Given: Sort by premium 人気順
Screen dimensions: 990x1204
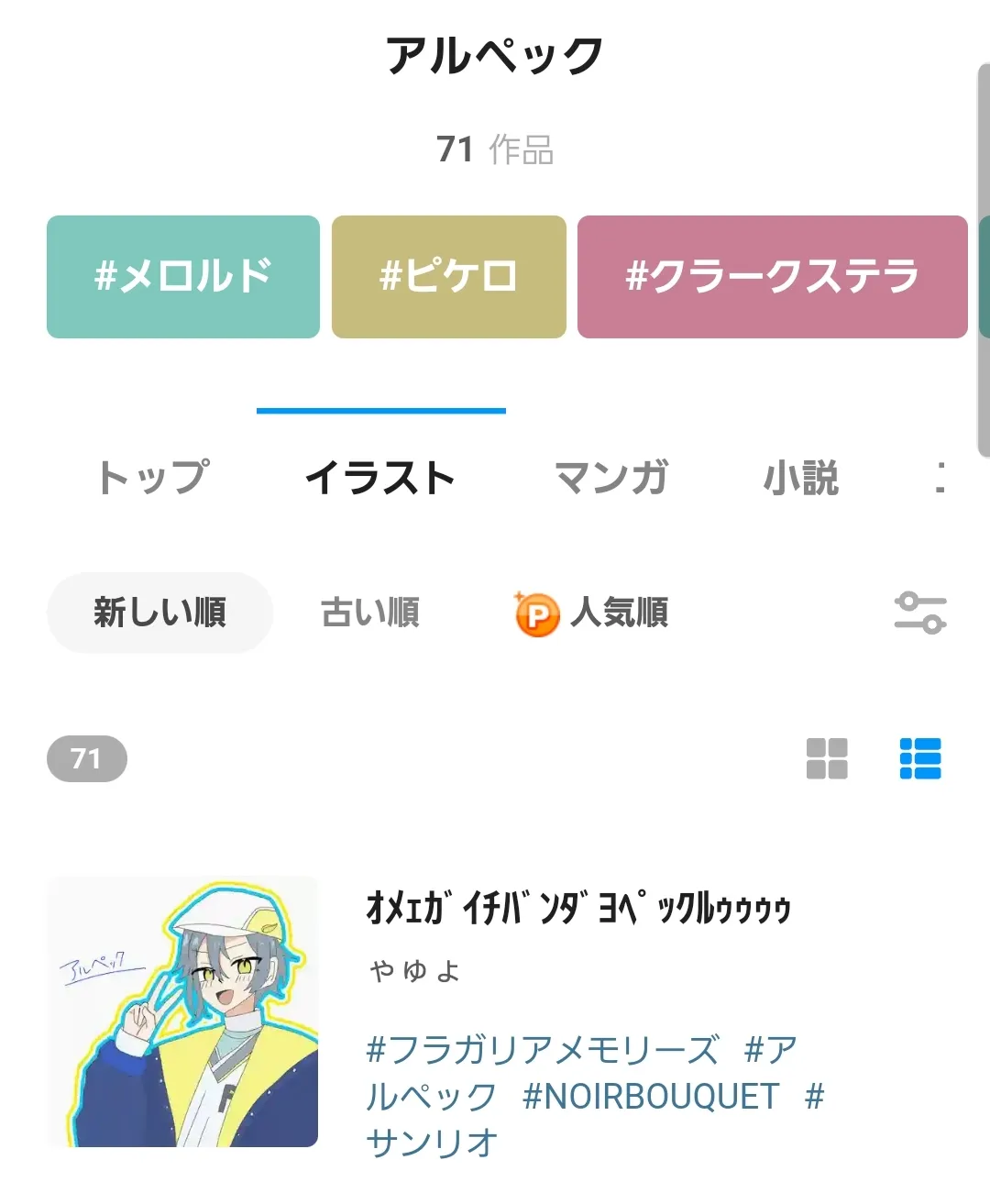Looking at the screenshot, I should pyautogui.click(x=592, y=613).
